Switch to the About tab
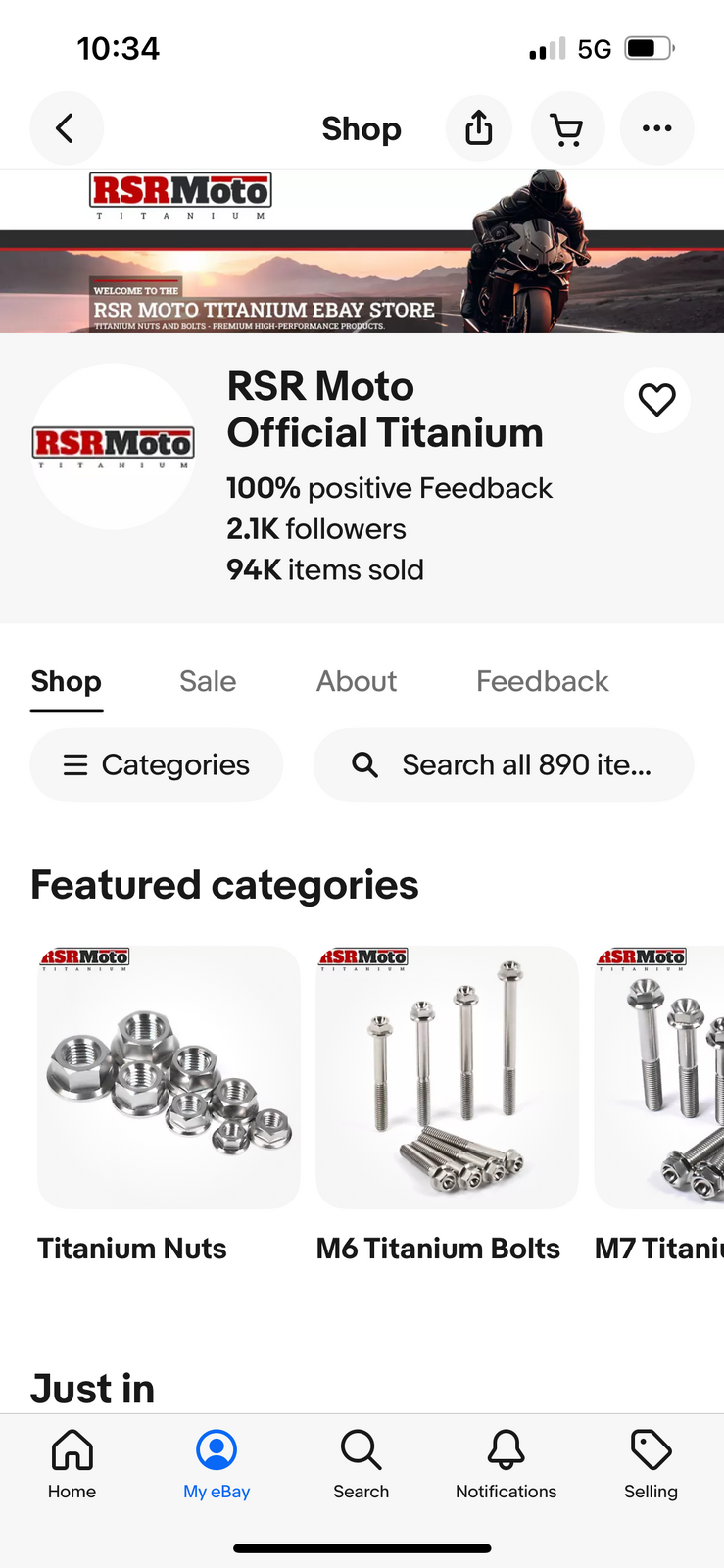 [357, 682]
